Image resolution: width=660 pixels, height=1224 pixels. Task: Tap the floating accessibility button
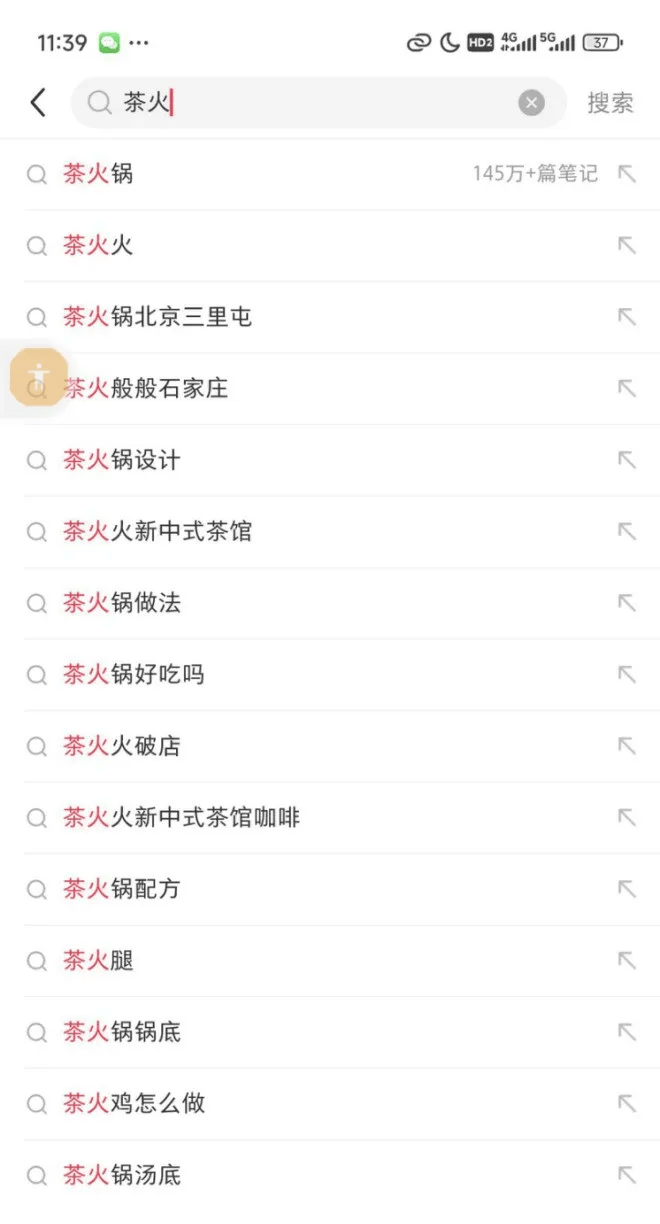coord(38,378)
